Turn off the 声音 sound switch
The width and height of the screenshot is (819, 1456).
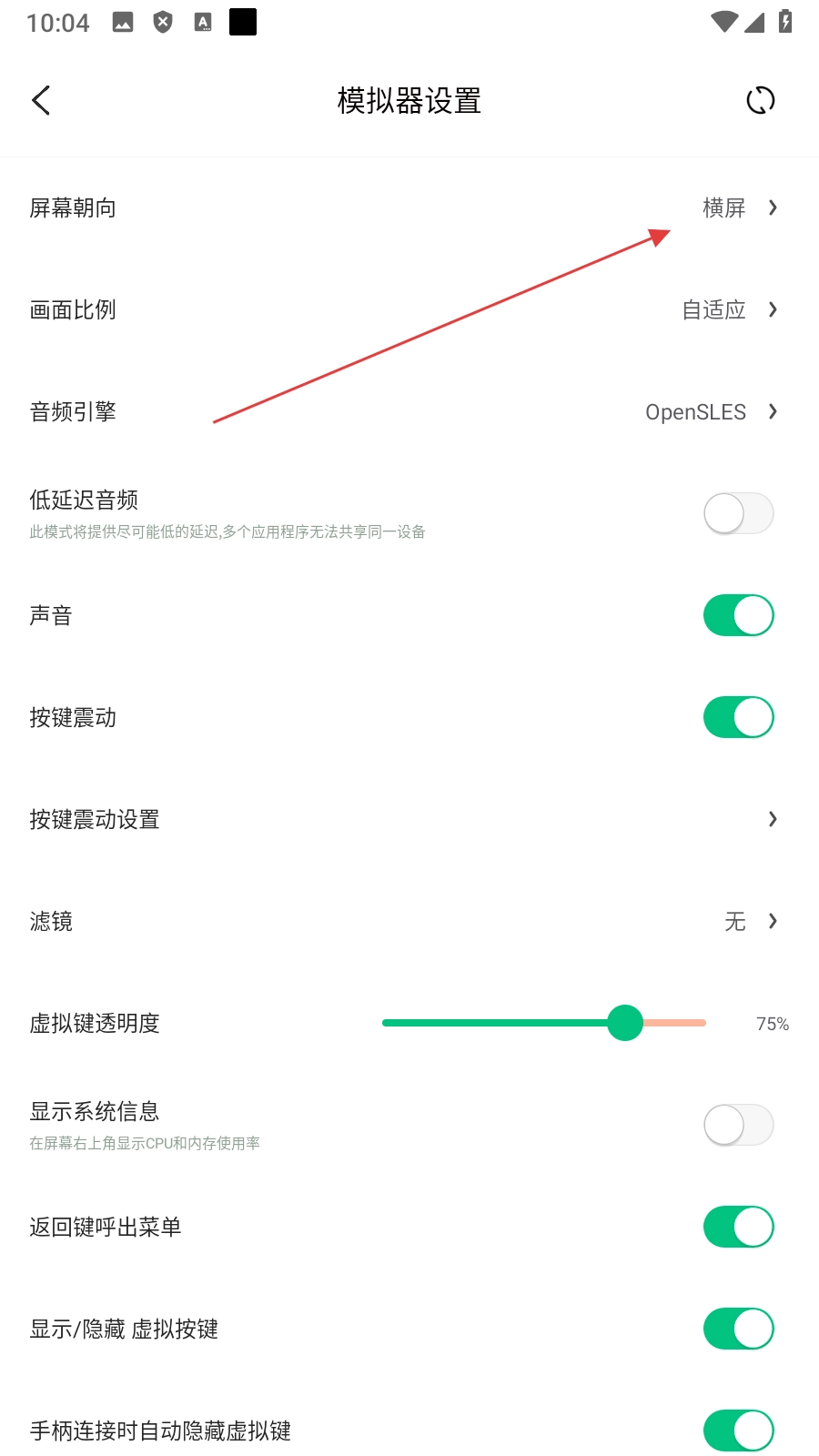[738, 615]
